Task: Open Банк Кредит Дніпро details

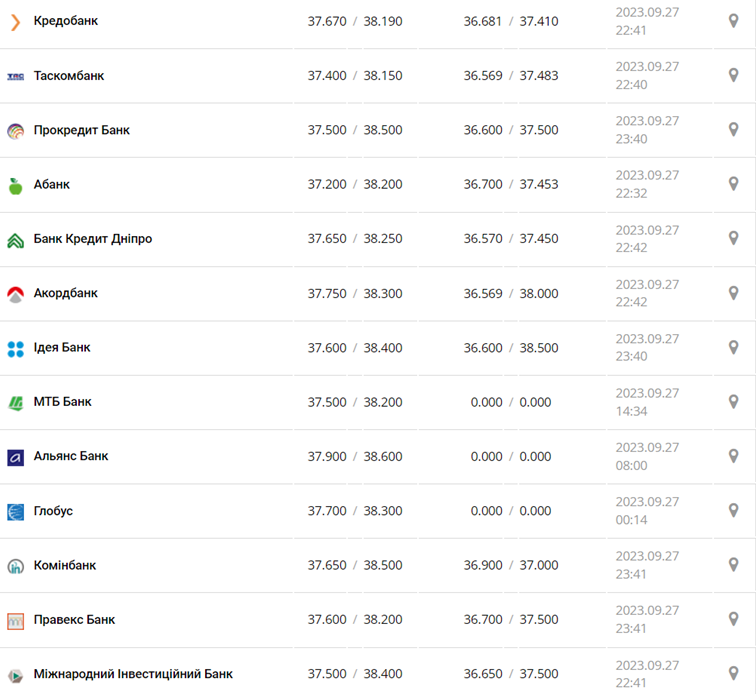Action: click(x=93, y=239)
